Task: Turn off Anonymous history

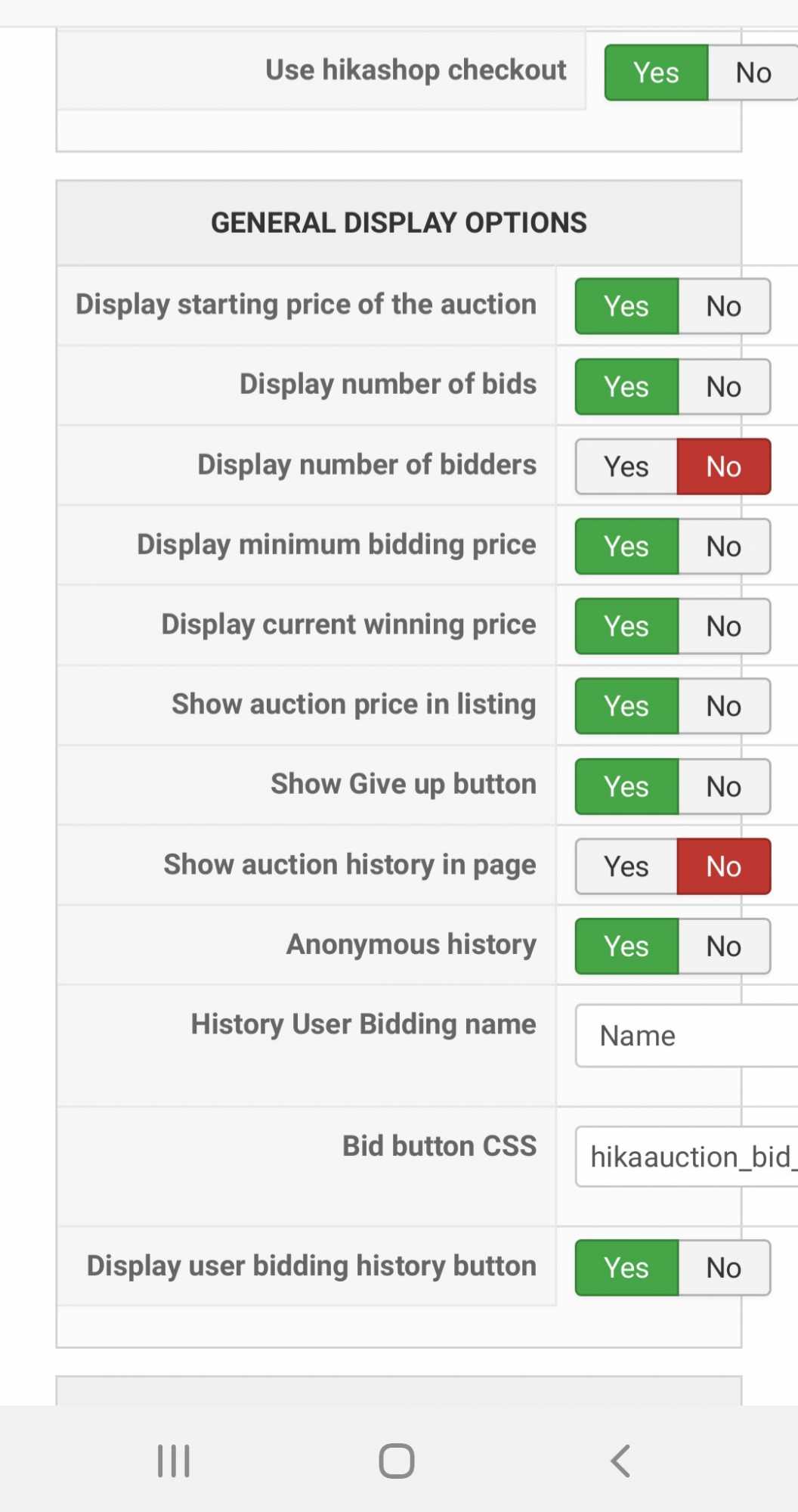Action: pos(723,946)
